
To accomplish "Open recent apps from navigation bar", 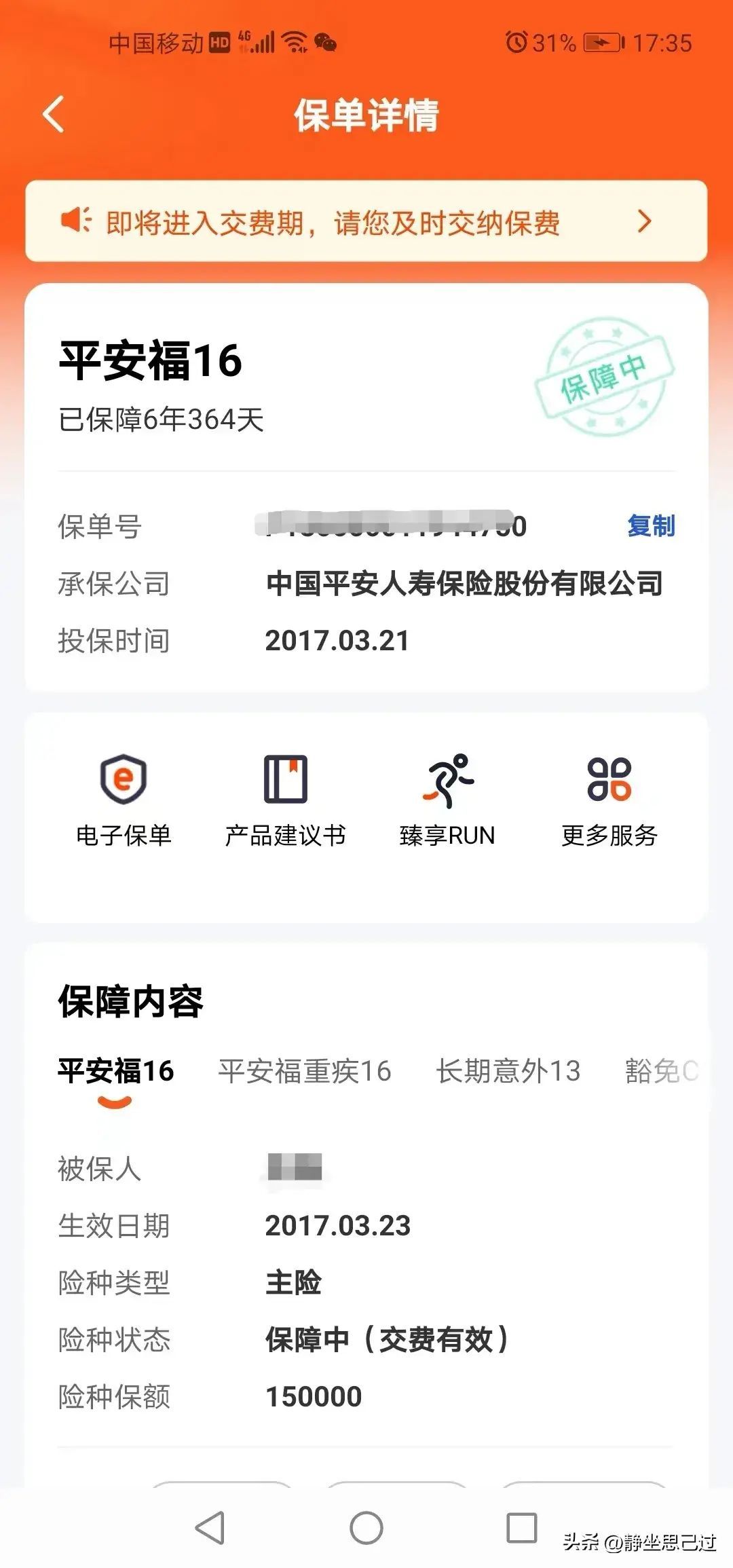I will (x=521, y=1528).
